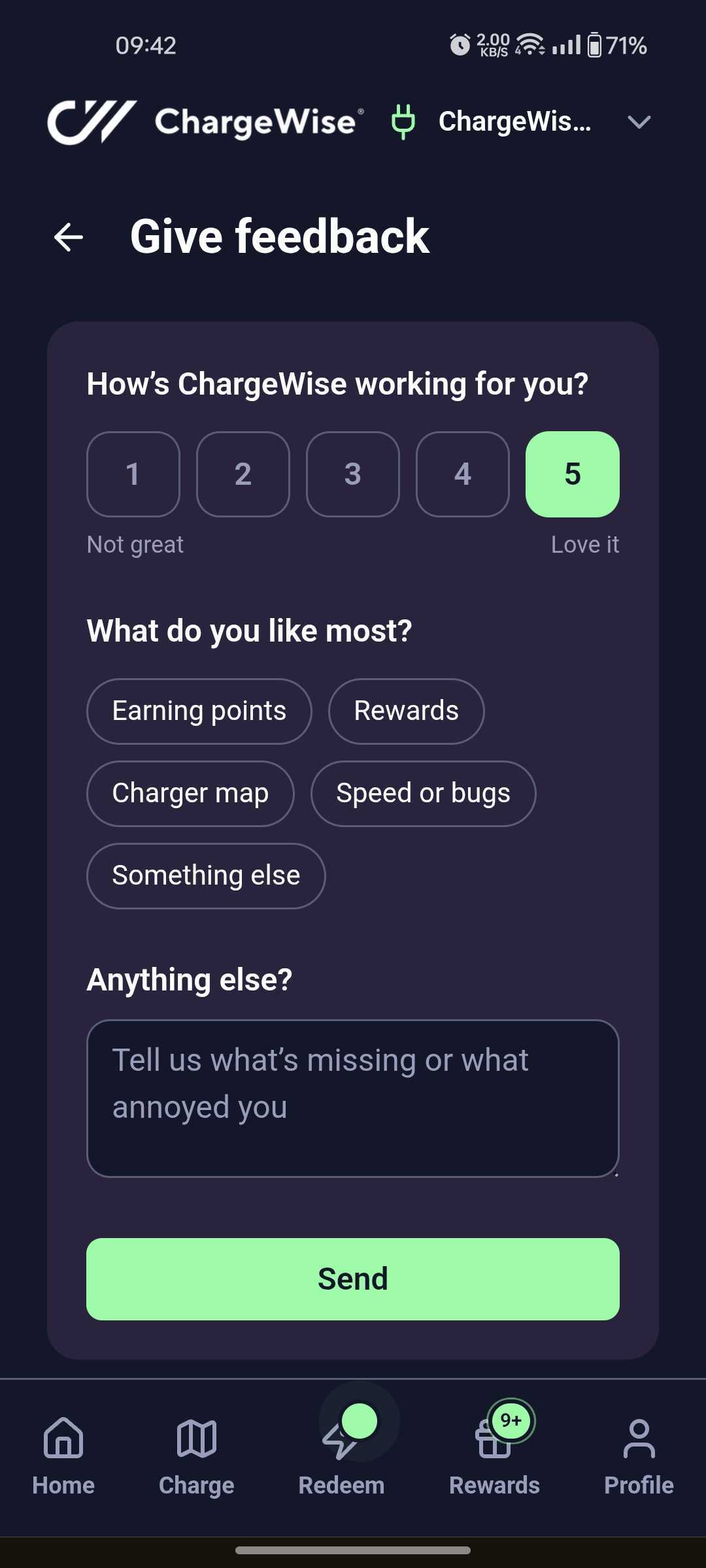Expand the ChargeWise account dropdown
The image size is (706, 1568).
tap(639, 122)
